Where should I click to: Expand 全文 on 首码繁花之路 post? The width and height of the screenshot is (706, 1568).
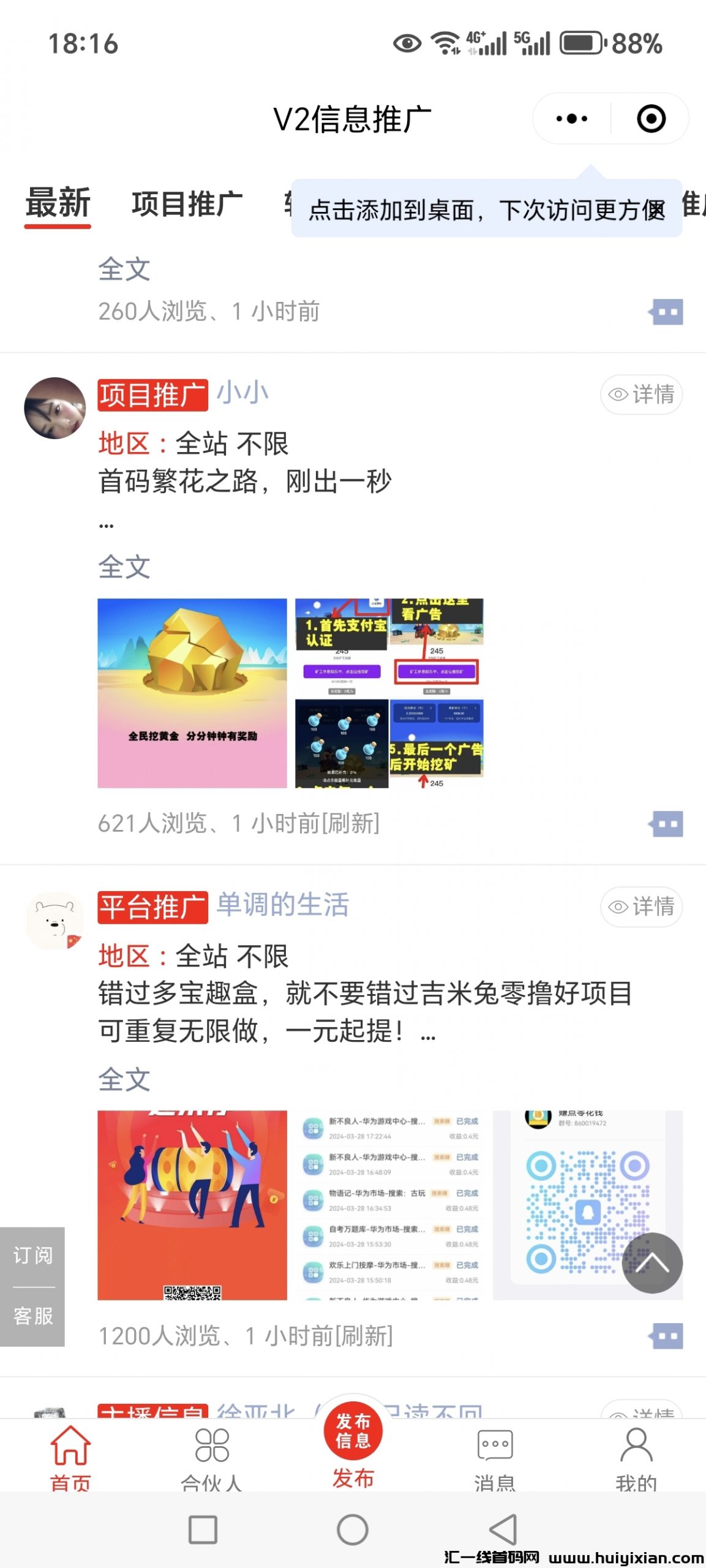point(124,567)
